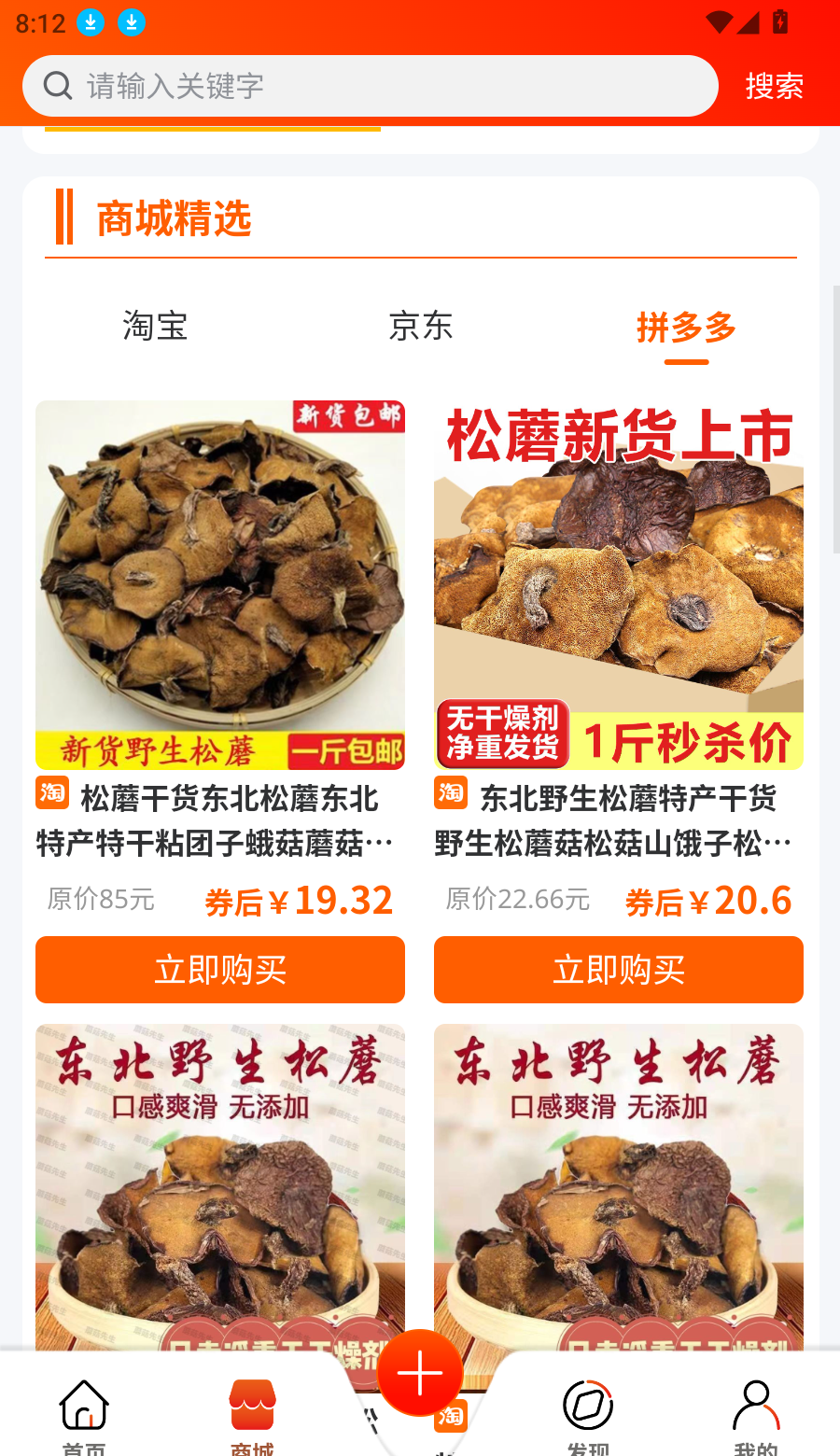840x1456 pixels.
Task: Go to the 首页 home tab
Action: click(x=84, y=1412)
